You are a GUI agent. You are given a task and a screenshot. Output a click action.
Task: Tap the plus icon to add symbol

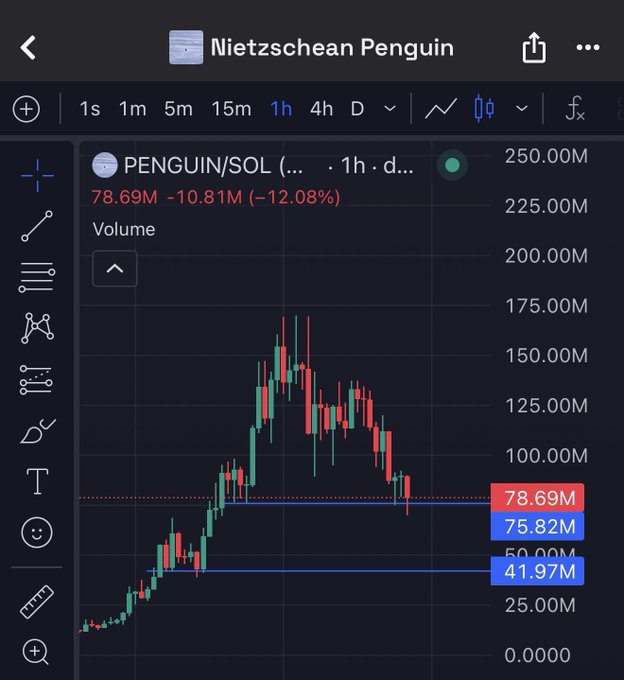pos(26,109)
